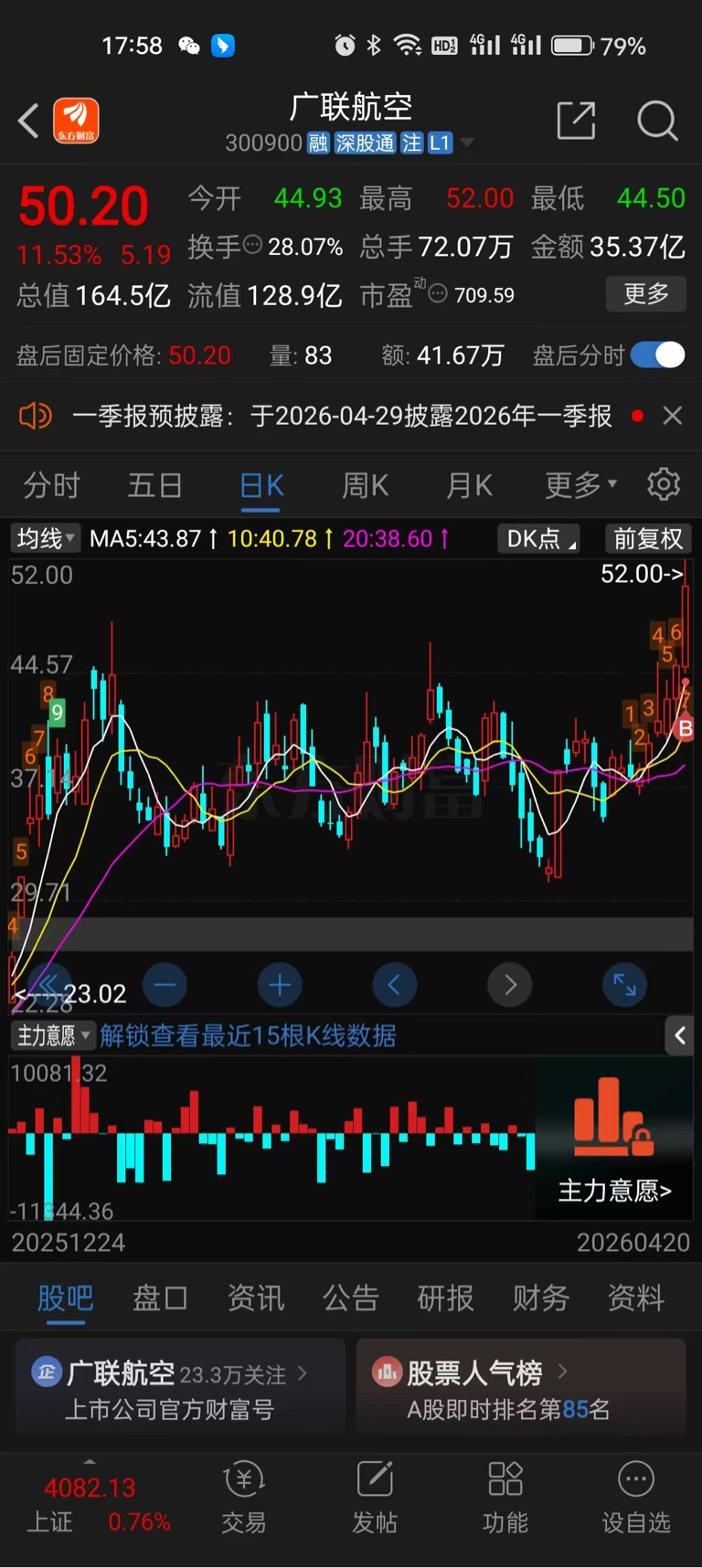Image resolution: width=702 pixels, height=1568 pixels.
Task: Switch to the 周K tab
Action: coord(365,485)
